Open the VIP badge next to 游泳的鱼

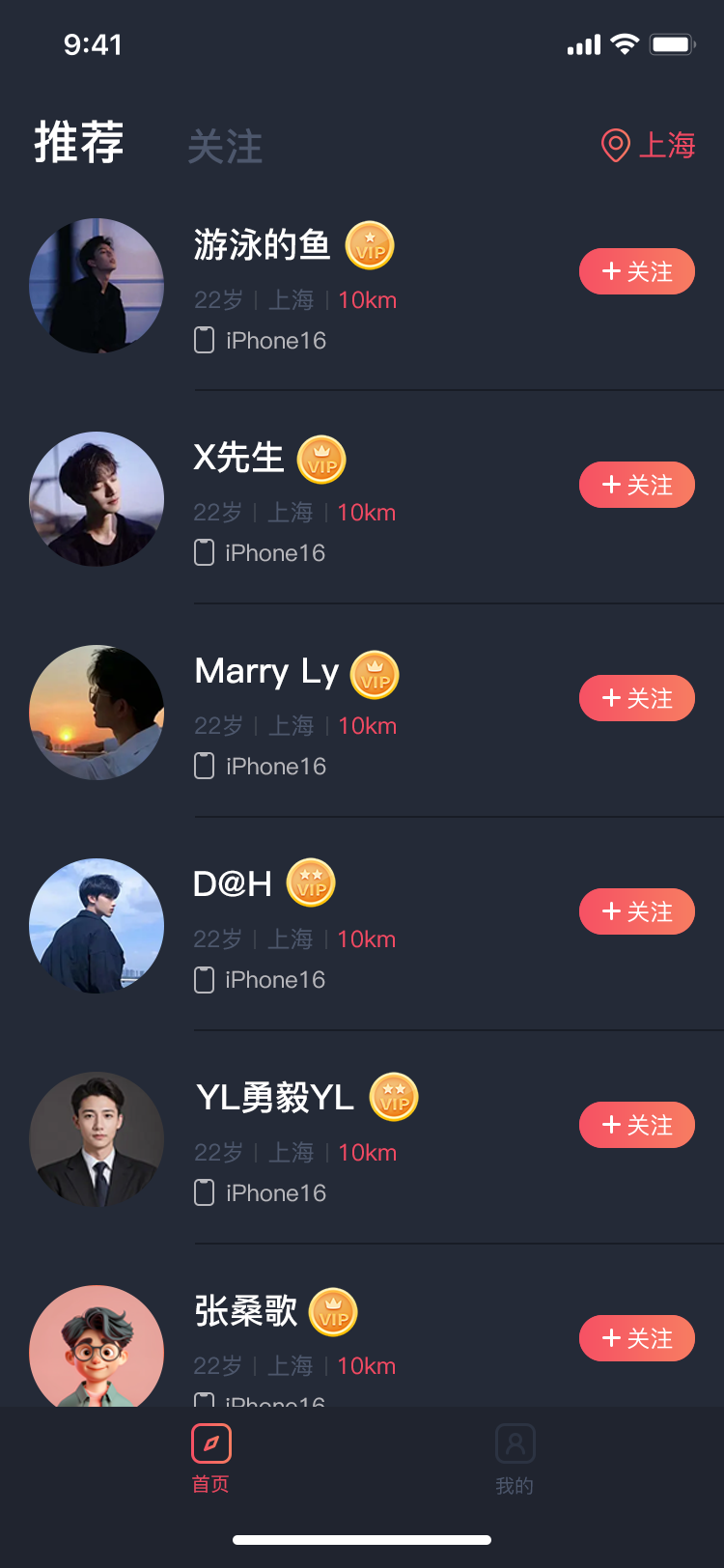coord(368,246)
